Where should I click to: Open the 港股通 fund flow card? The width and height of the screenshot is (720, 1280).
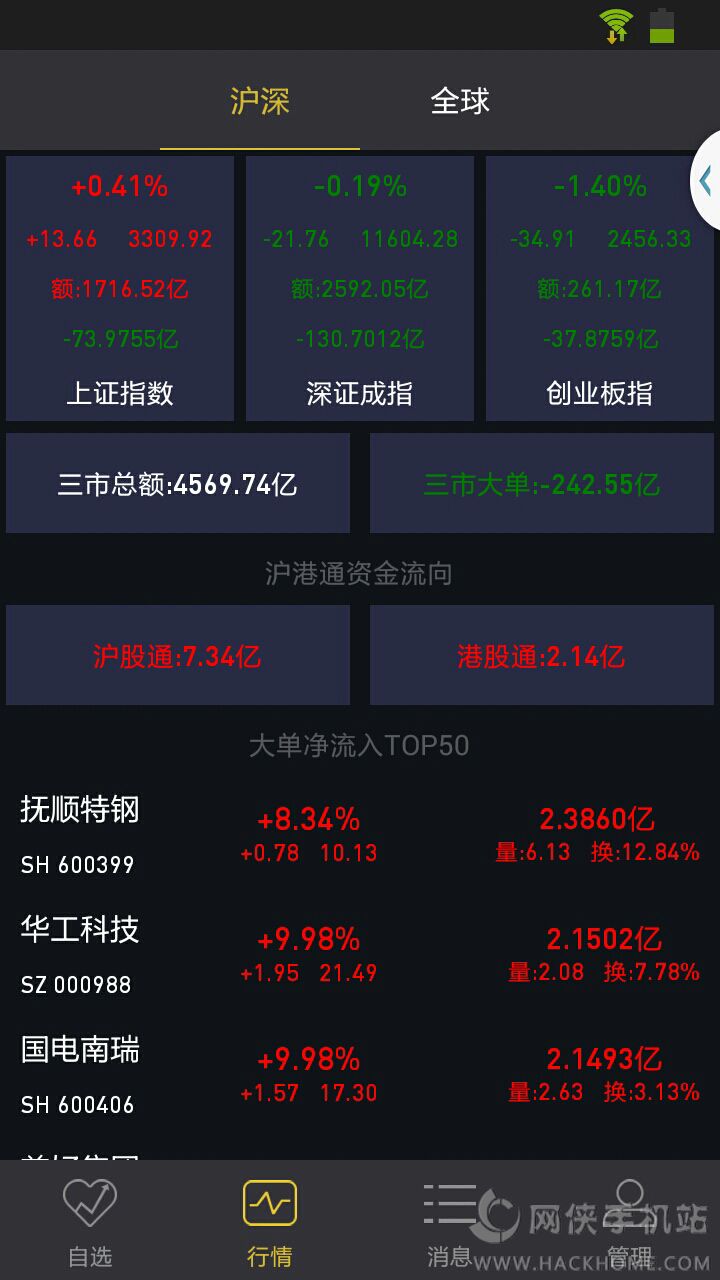[542, 655]
